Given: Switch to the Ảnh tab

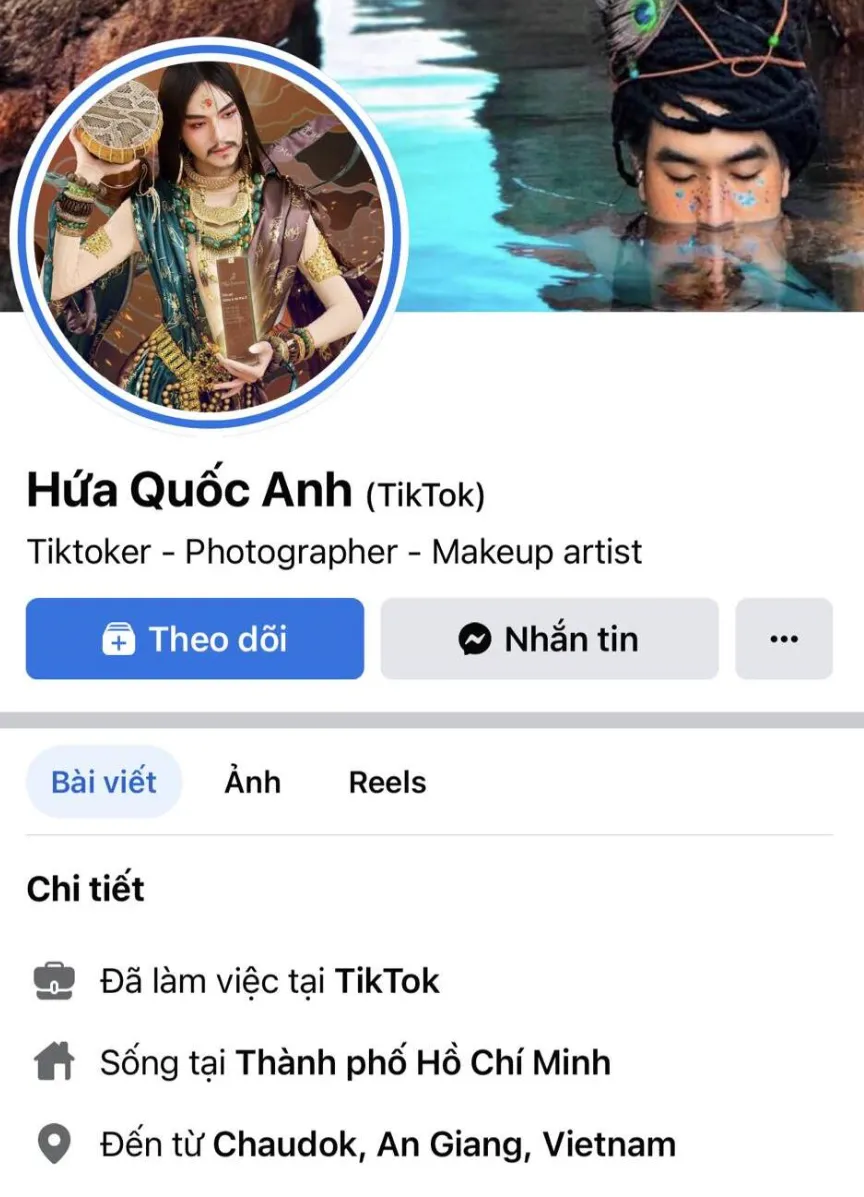Looking at the screenshot, I should point(253,782).
